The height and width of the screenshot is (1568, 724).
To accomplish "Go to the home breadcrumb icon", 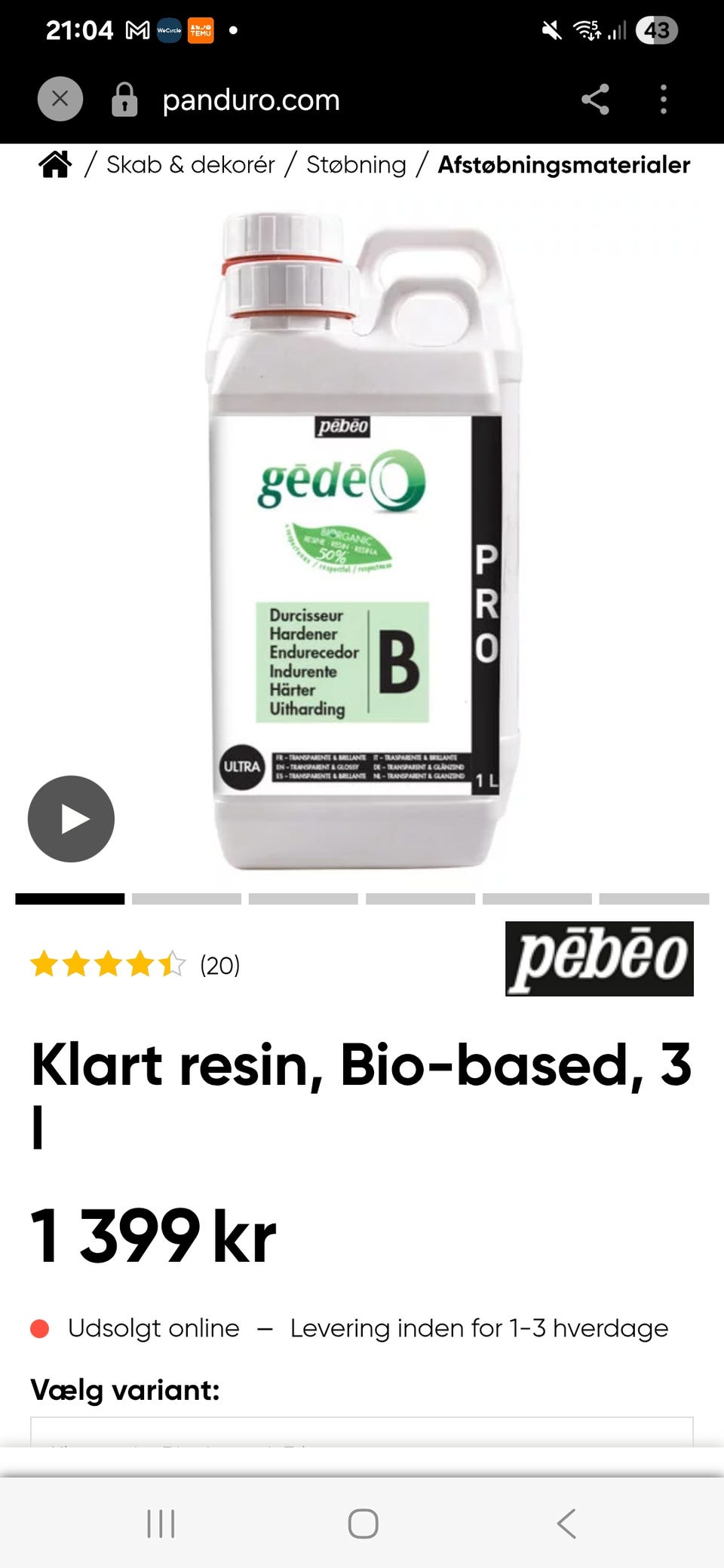I will coord(55,164).
